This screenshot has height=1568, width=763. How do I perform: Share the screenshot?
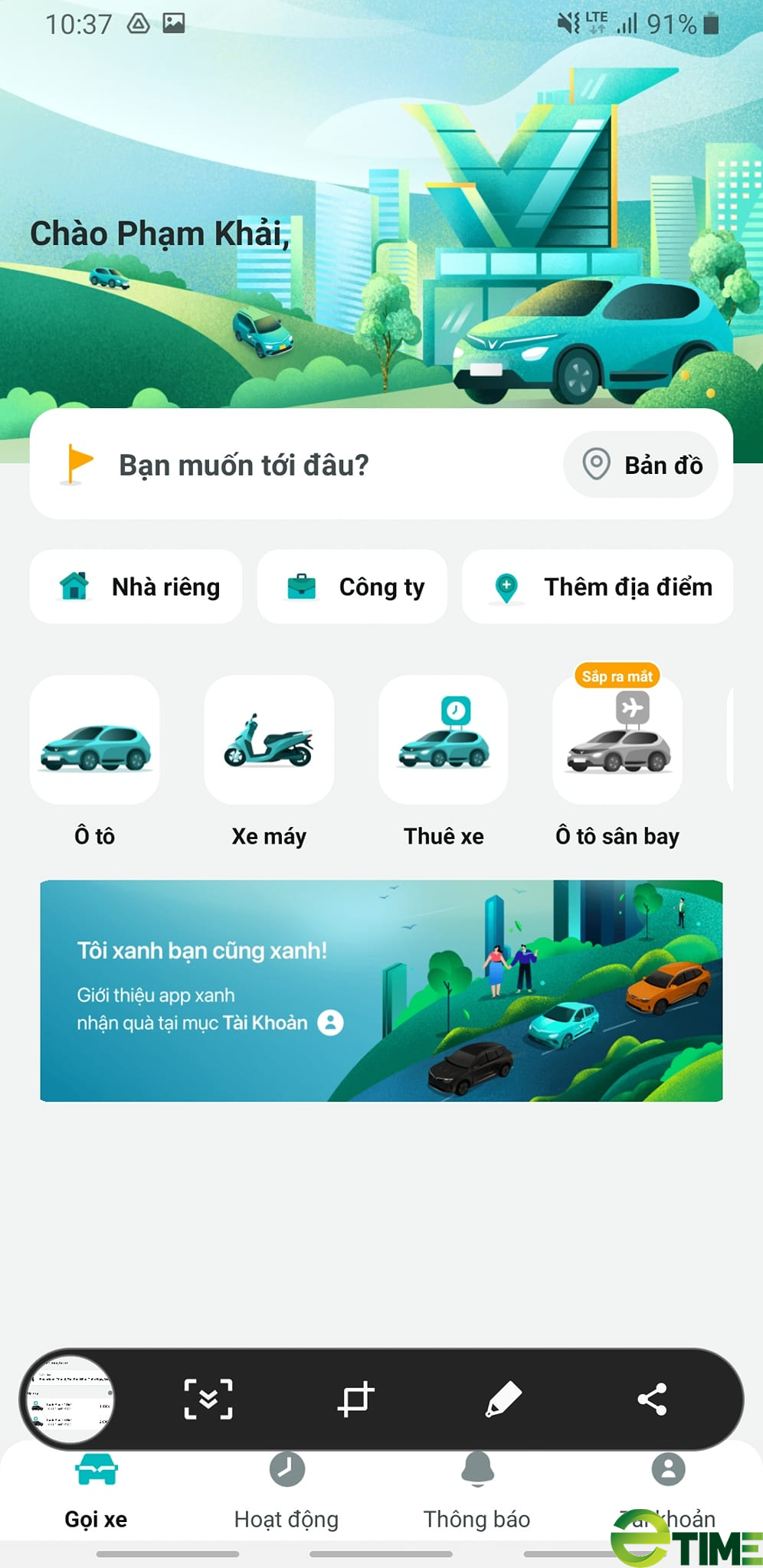(652, 1400)
